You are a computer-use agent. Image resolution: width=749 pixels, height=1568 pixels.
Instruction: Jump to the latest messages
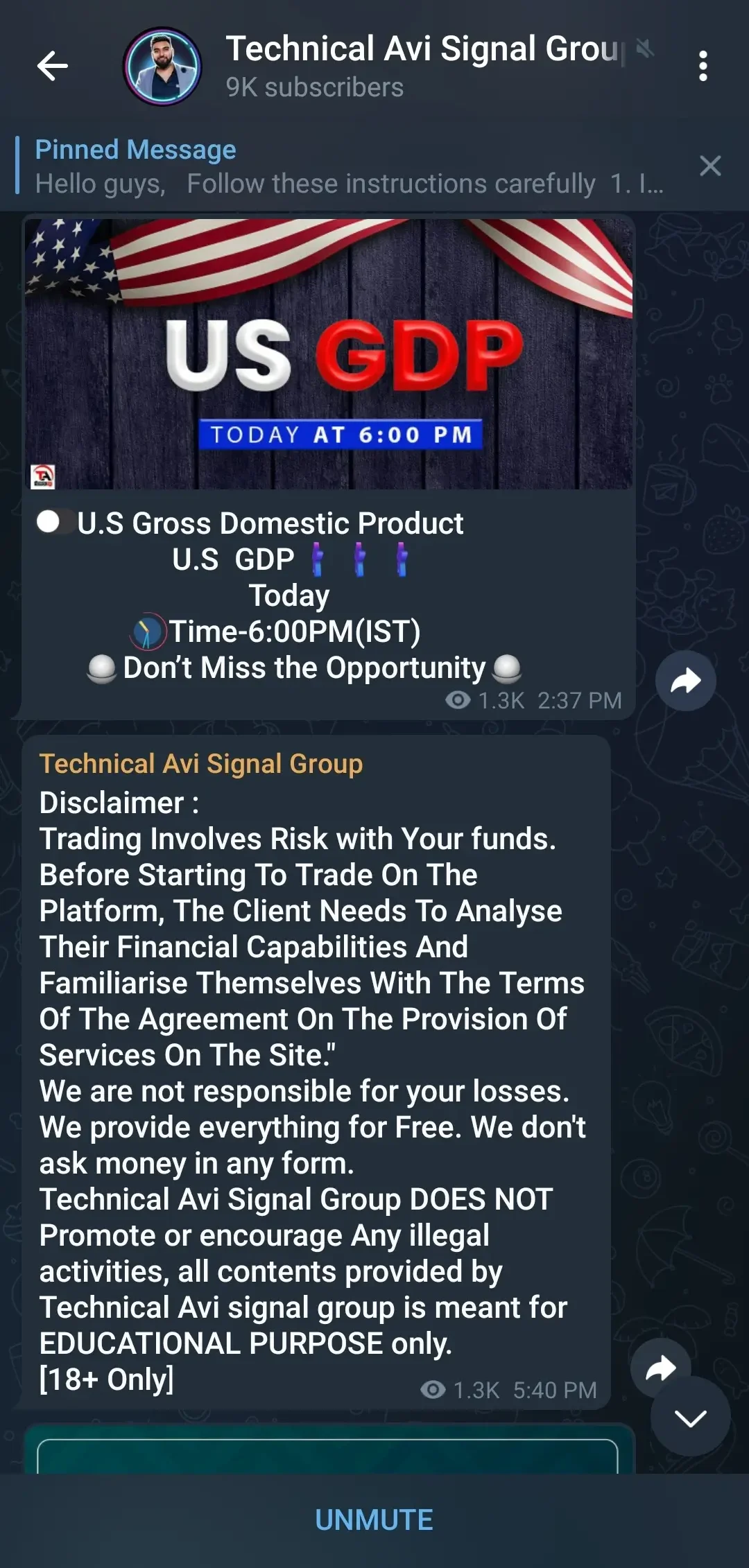click(x=690, y=1418)
